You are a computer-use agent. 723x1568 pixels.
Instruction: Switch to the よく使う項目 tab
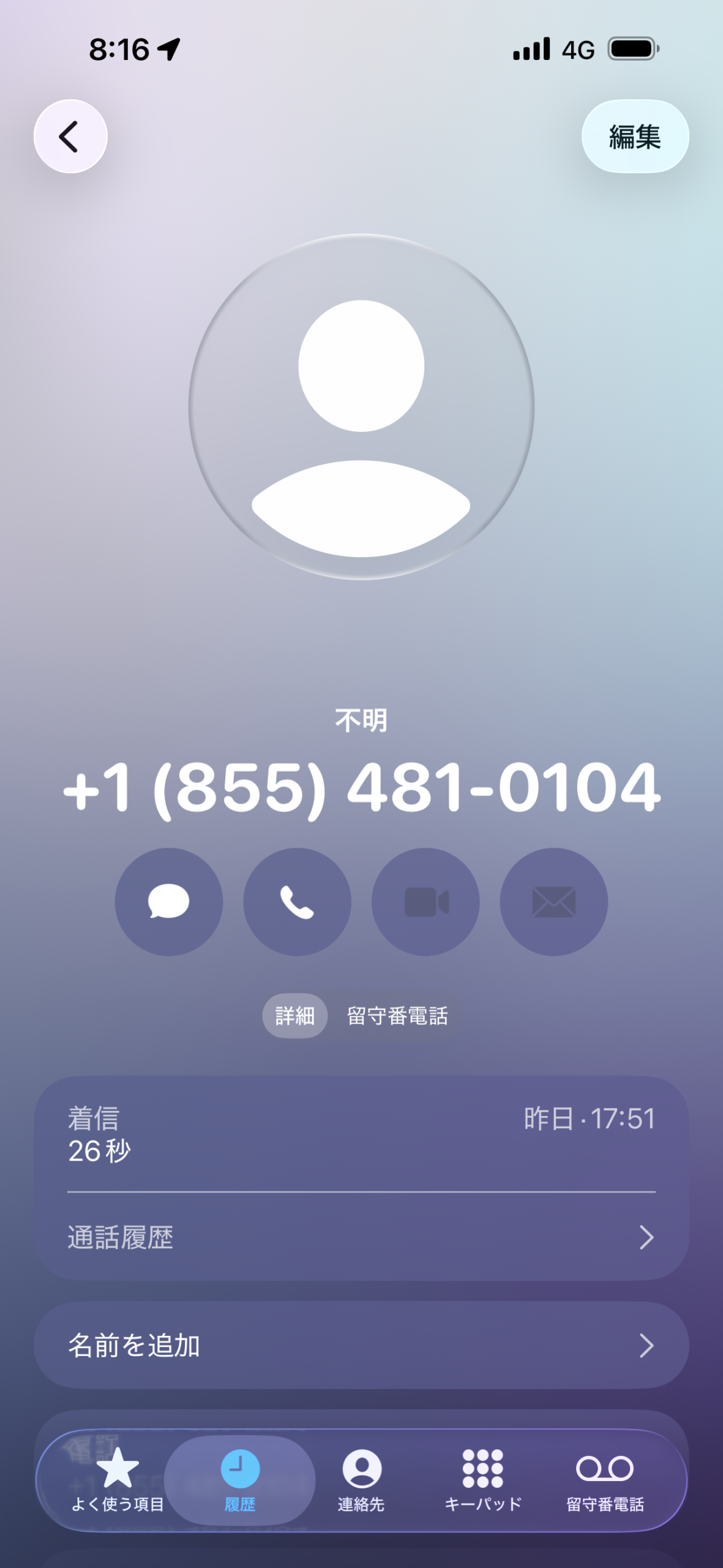pyautogui.click(x=118, y=1479)
